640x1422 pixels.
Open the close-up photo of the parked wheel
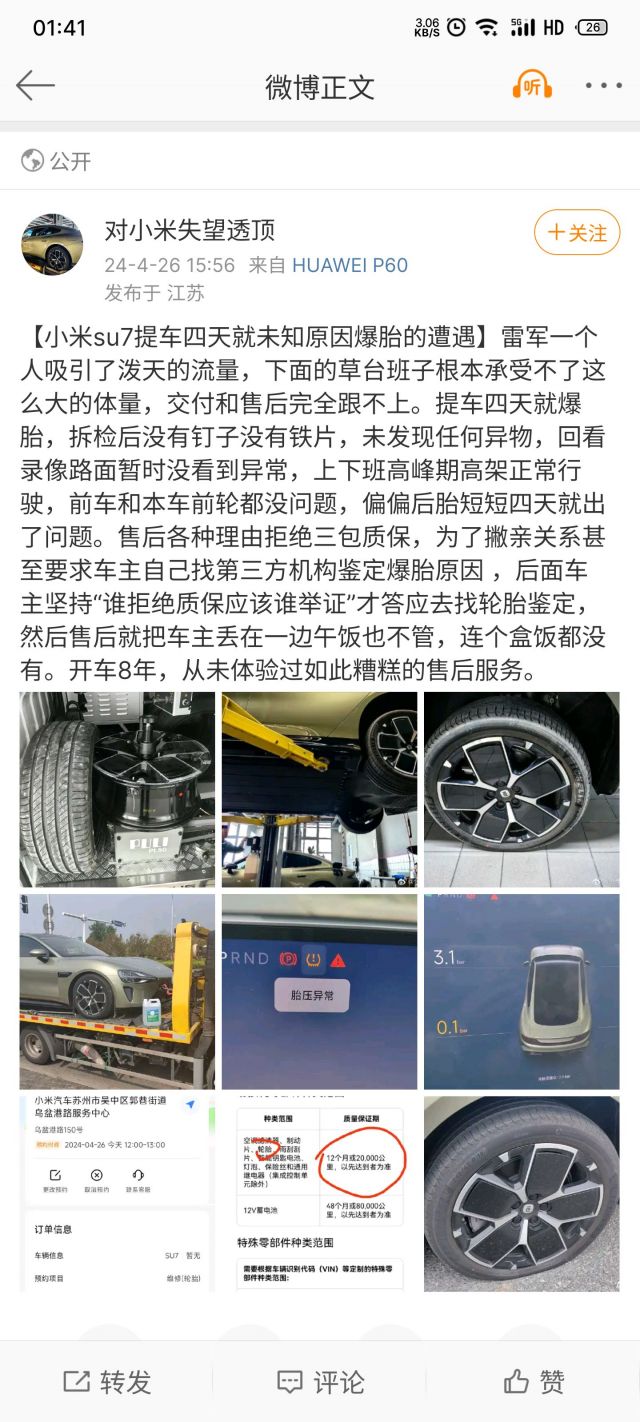click(521, 789)
